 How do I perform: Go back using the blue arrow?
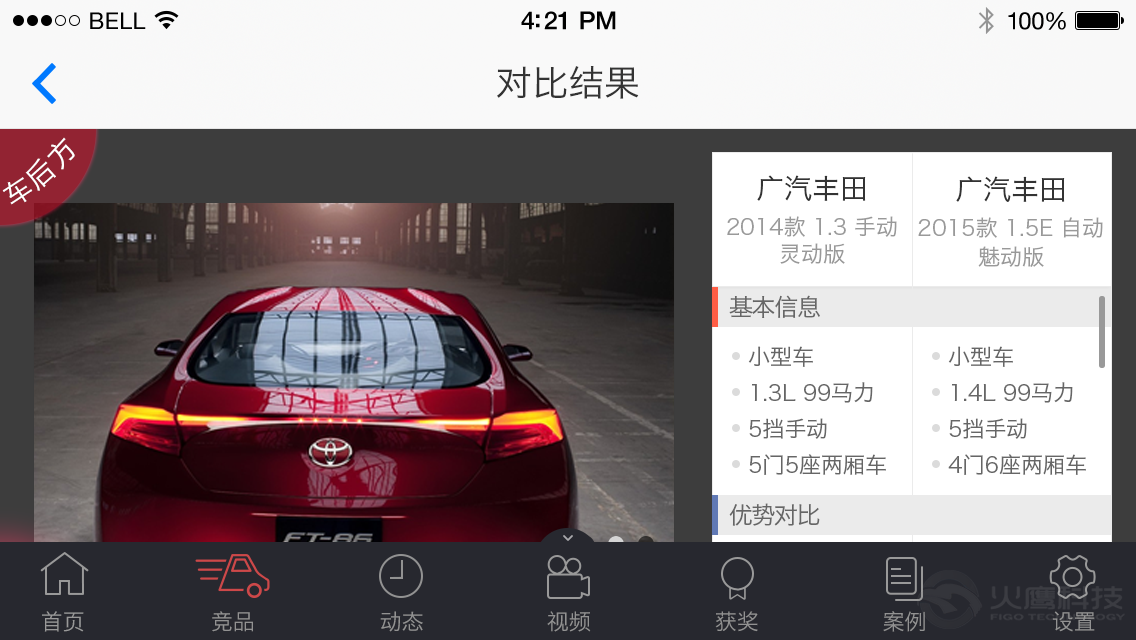coord(44,84)
